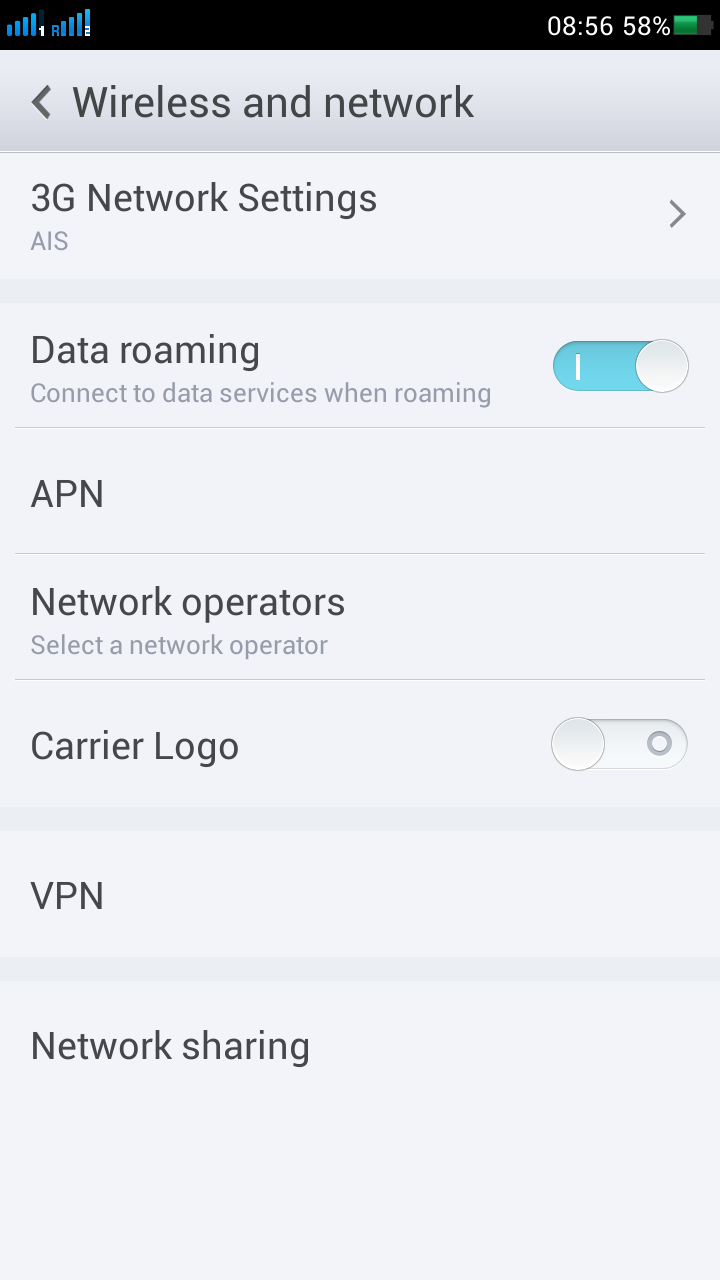Open Network sharing
The width and height of the screenshot is (720, 1280).
click(x=360, y=1044)
